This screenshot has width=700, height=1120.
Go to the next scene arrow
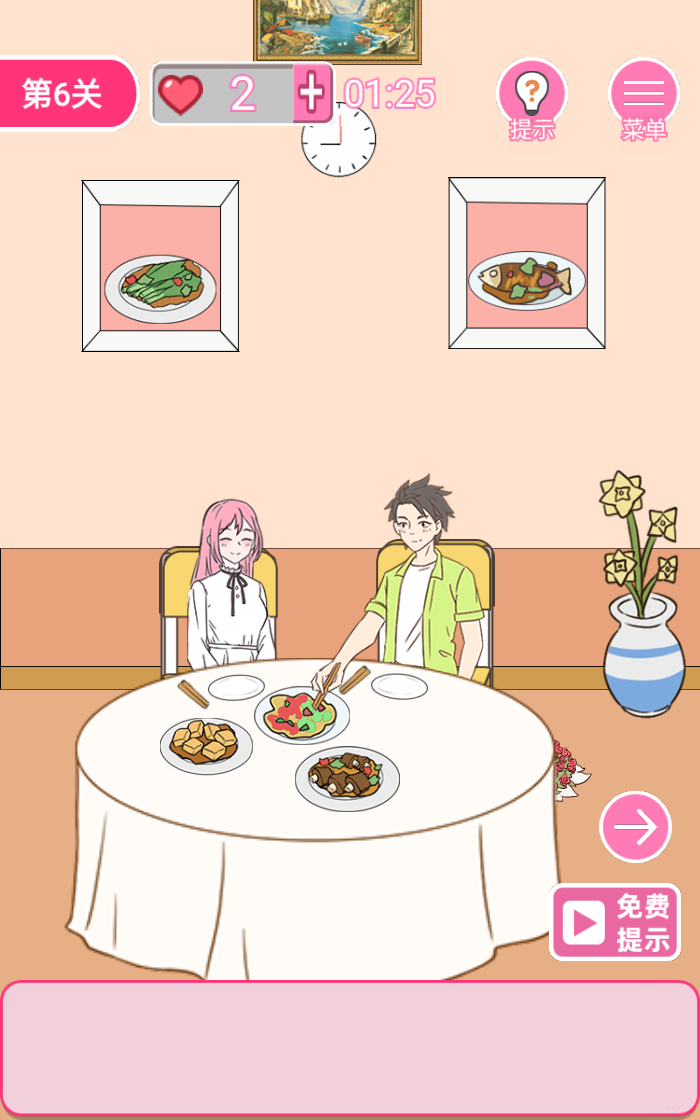point(635,827)
